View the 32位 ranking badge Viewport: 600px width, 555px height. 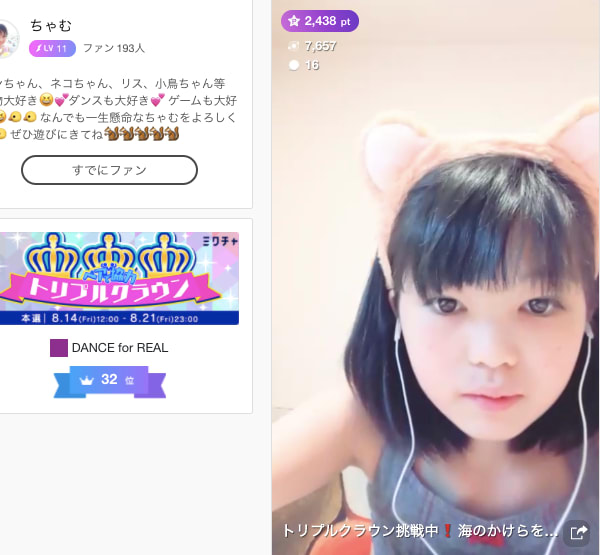(x=109, y=380)
